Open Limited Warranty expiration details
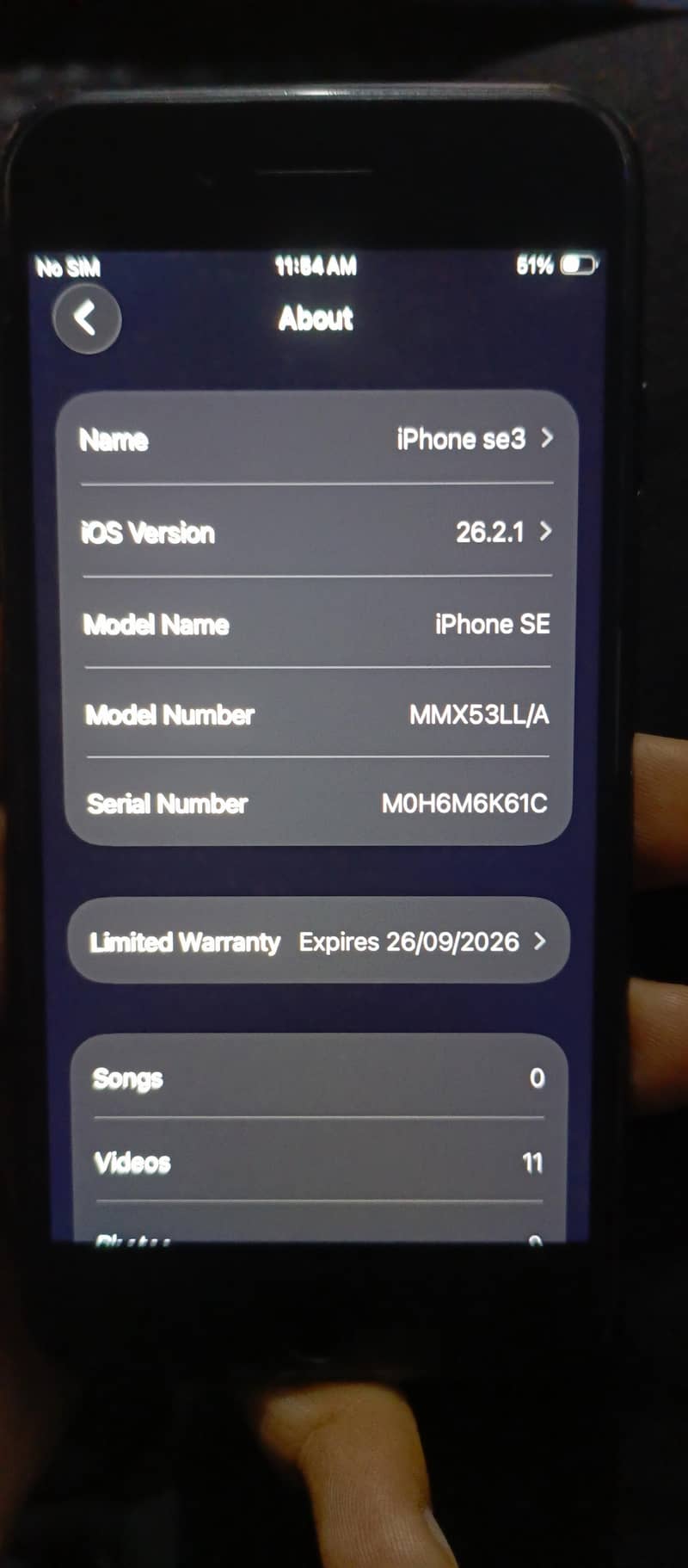 pyautogui.click(x=318, y=941)
